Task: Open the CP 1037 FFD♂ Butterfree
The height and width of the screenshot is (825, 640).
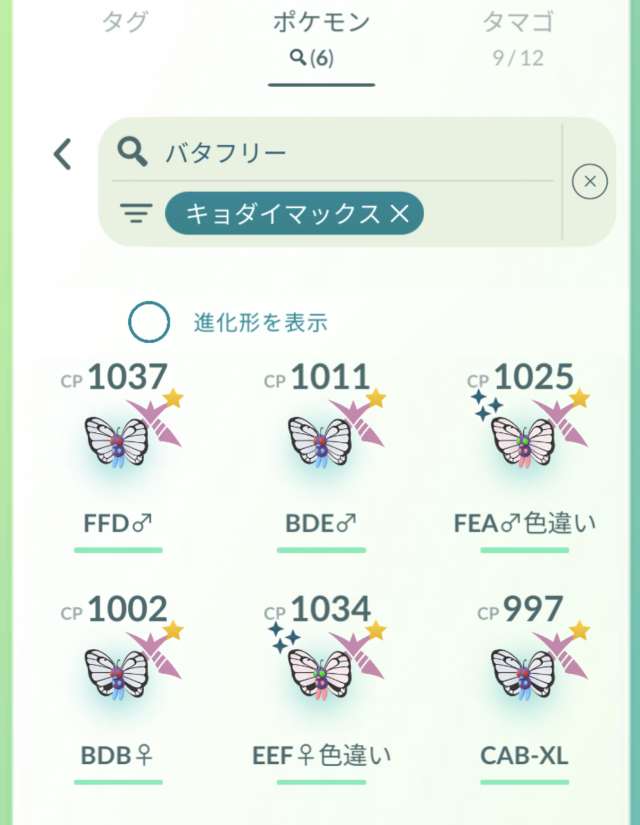Action: 118,442
